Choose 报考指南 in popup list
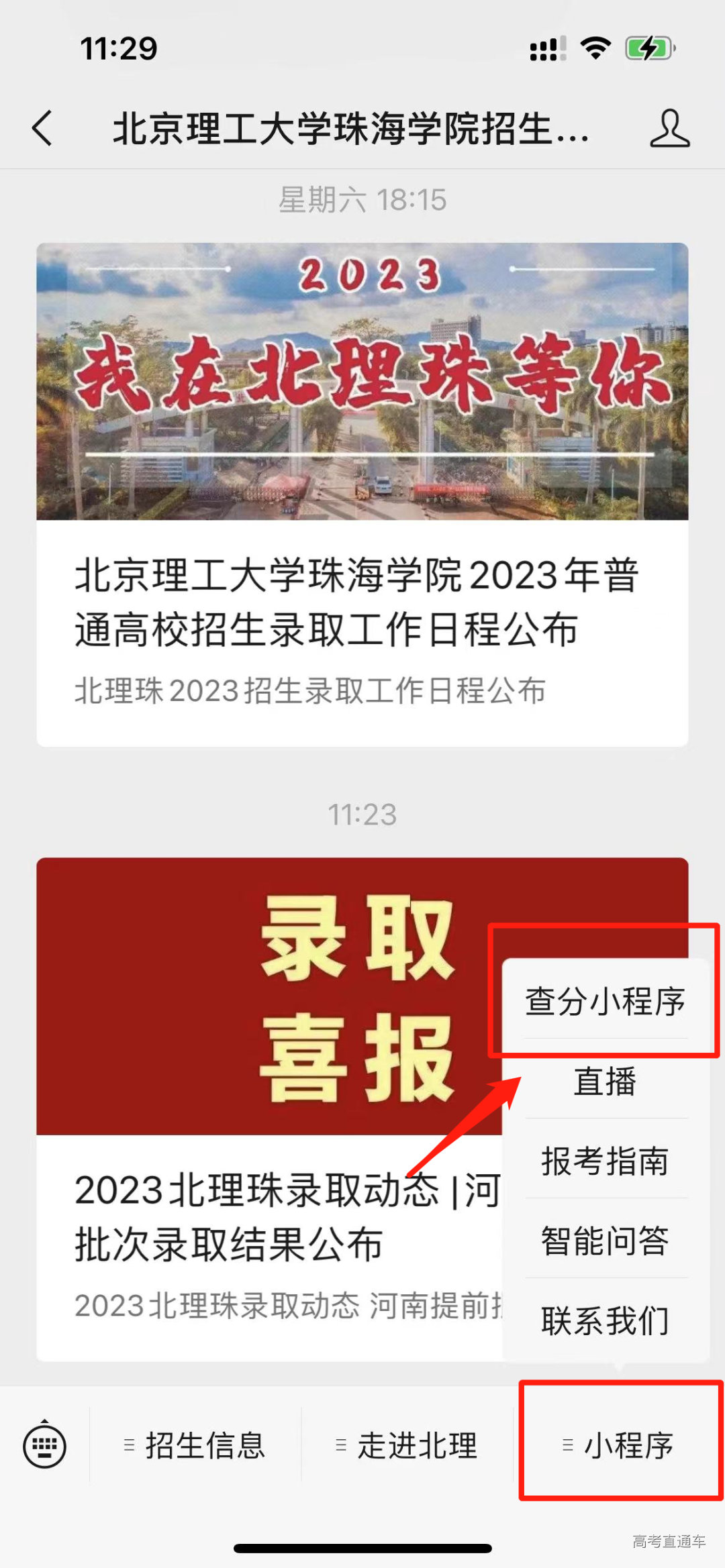The height and width of the screenshot is (1568, 725). coord(603,1161)
